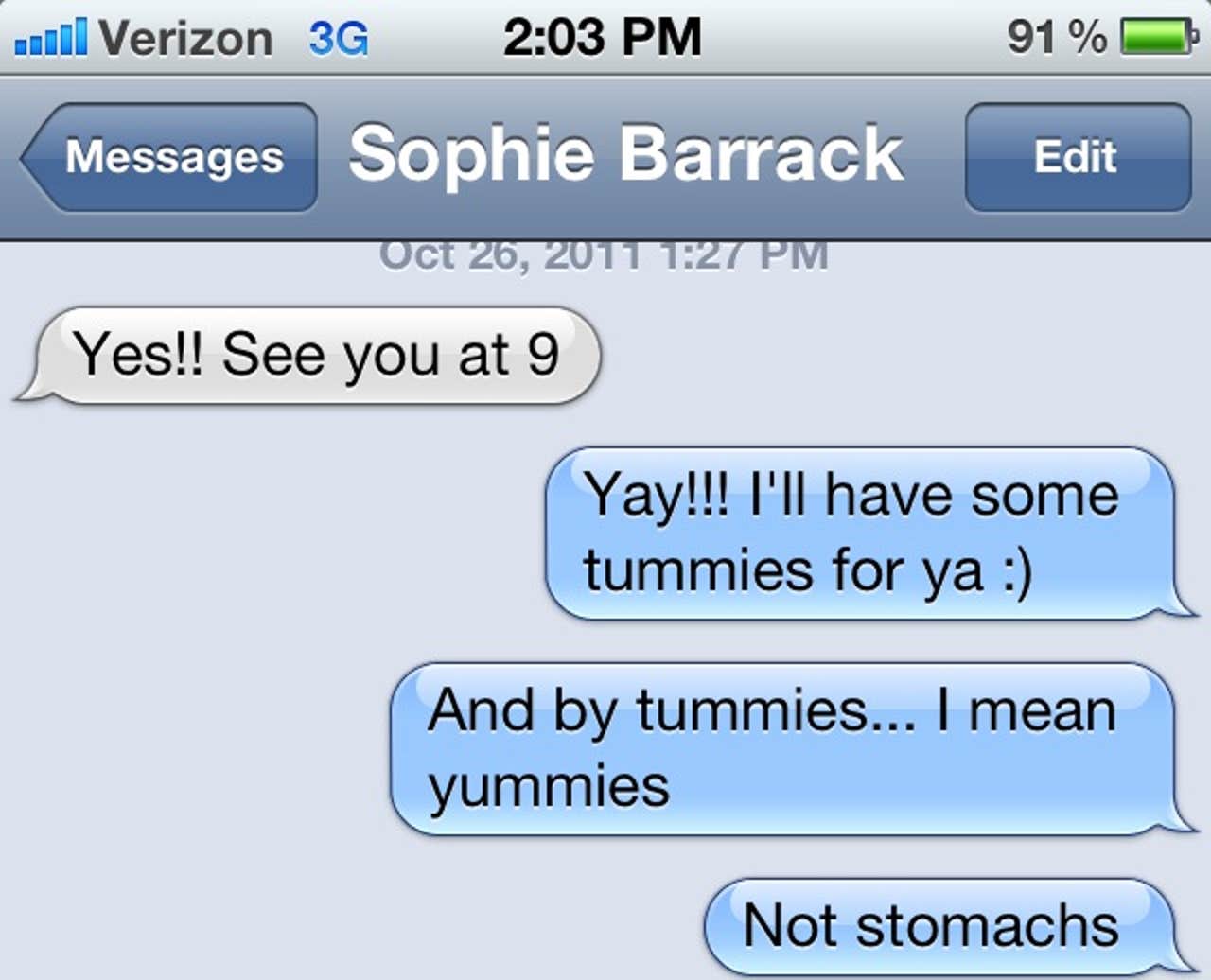Go back to the Messages list

(170, 157)
